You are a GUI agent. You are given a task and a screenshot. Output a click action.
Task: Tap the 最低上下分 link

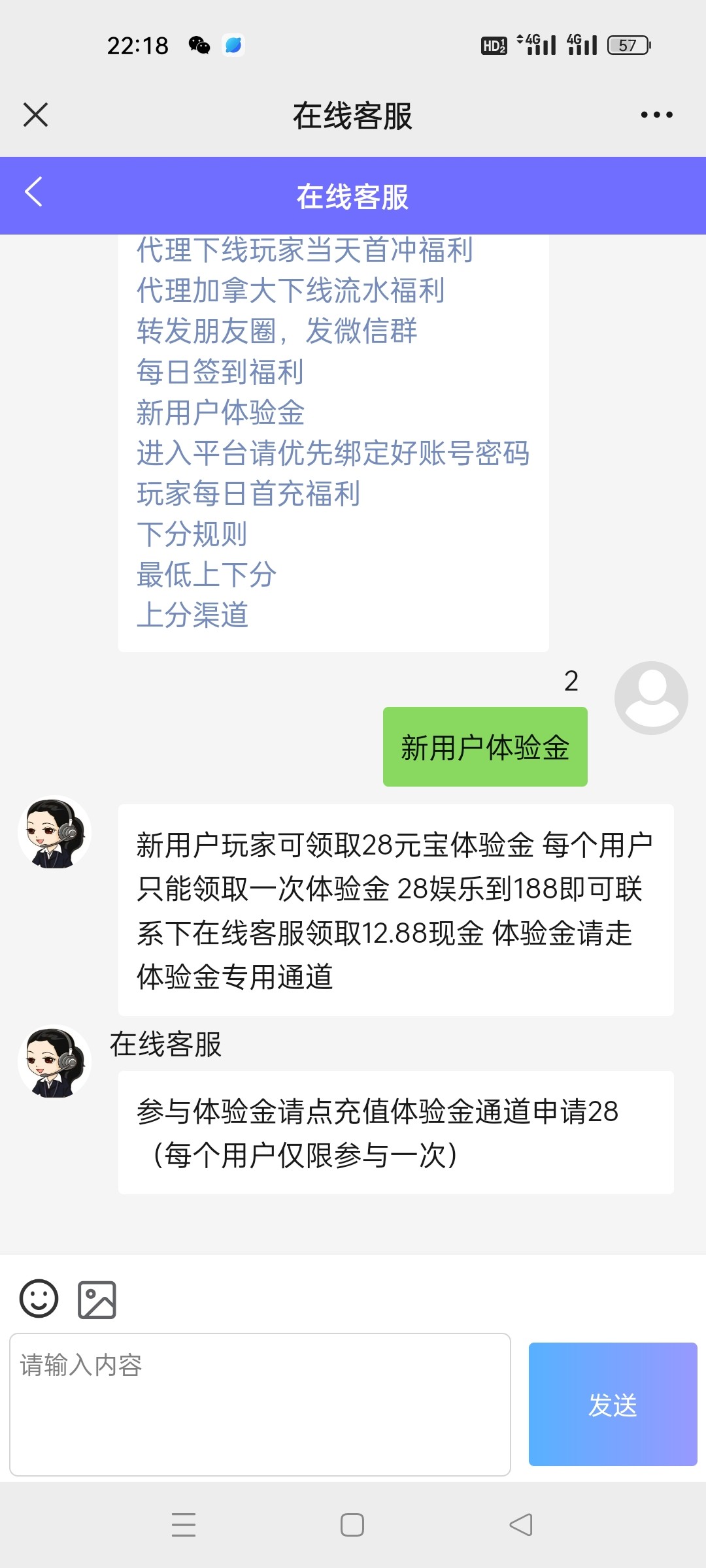click(206, 574)
